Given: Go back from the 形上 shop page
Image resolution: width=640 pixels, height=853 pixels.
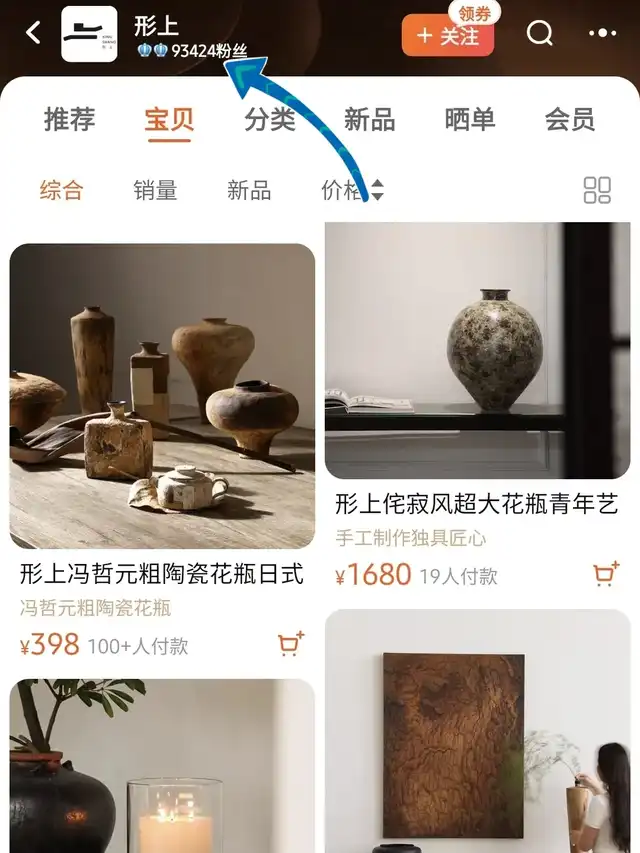Looking at the screenshot, I should click(x=33, y=33).
